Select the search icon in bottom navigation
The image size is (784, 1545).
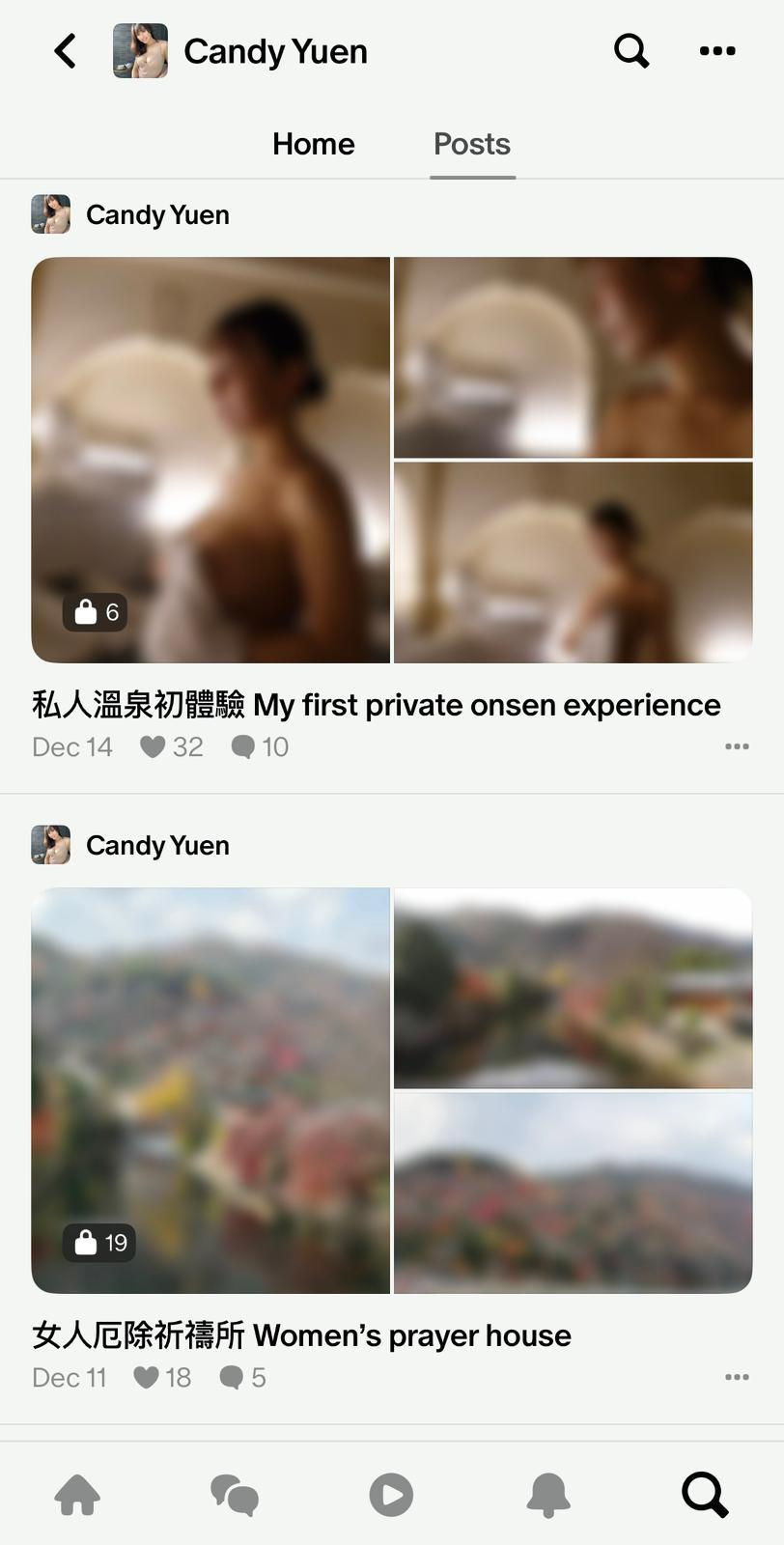click(x=704, y=1494)
